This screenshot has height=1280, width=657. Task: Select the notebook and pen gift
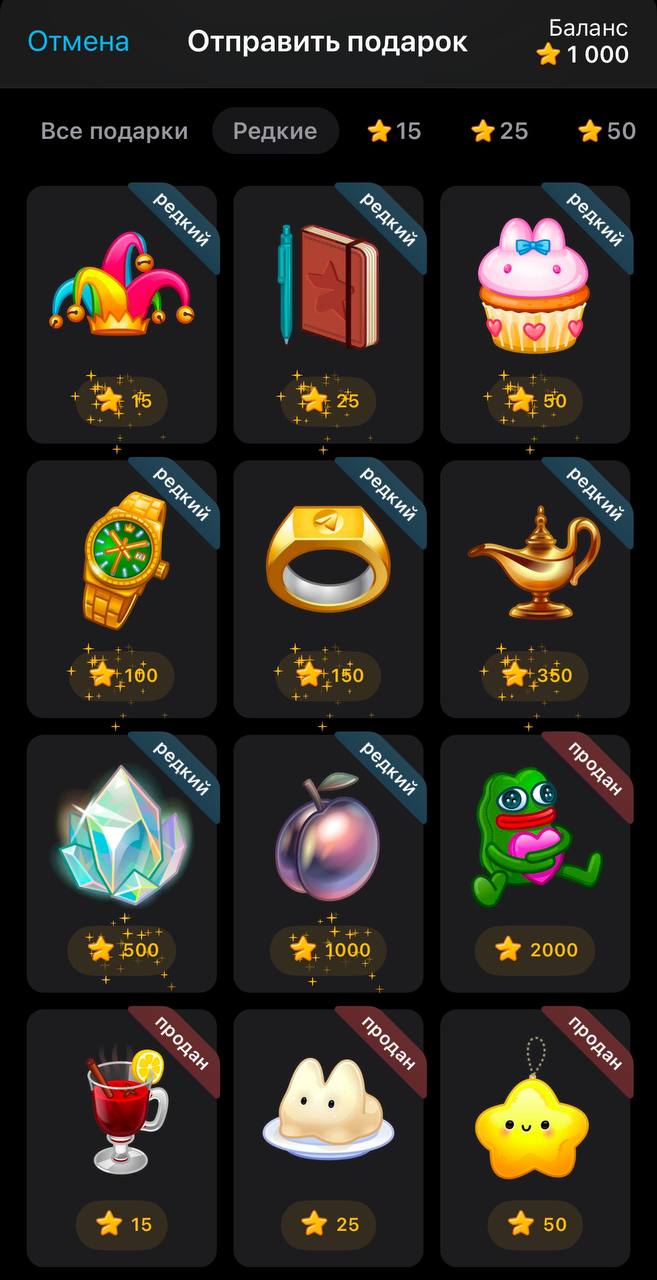coord(328,314)
